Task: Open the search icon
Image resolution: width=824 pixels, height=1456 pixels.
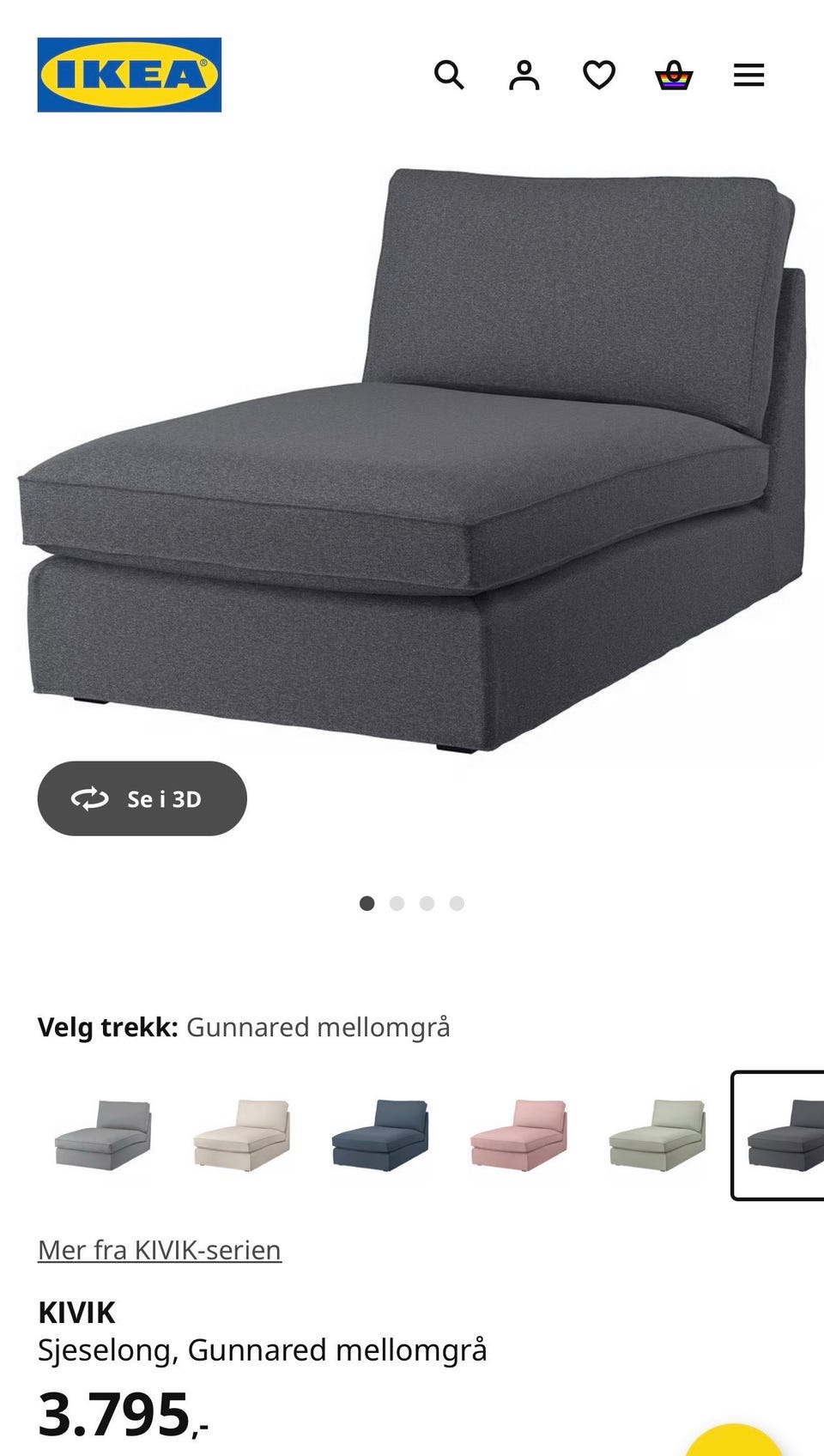Action: pos(449,76)
